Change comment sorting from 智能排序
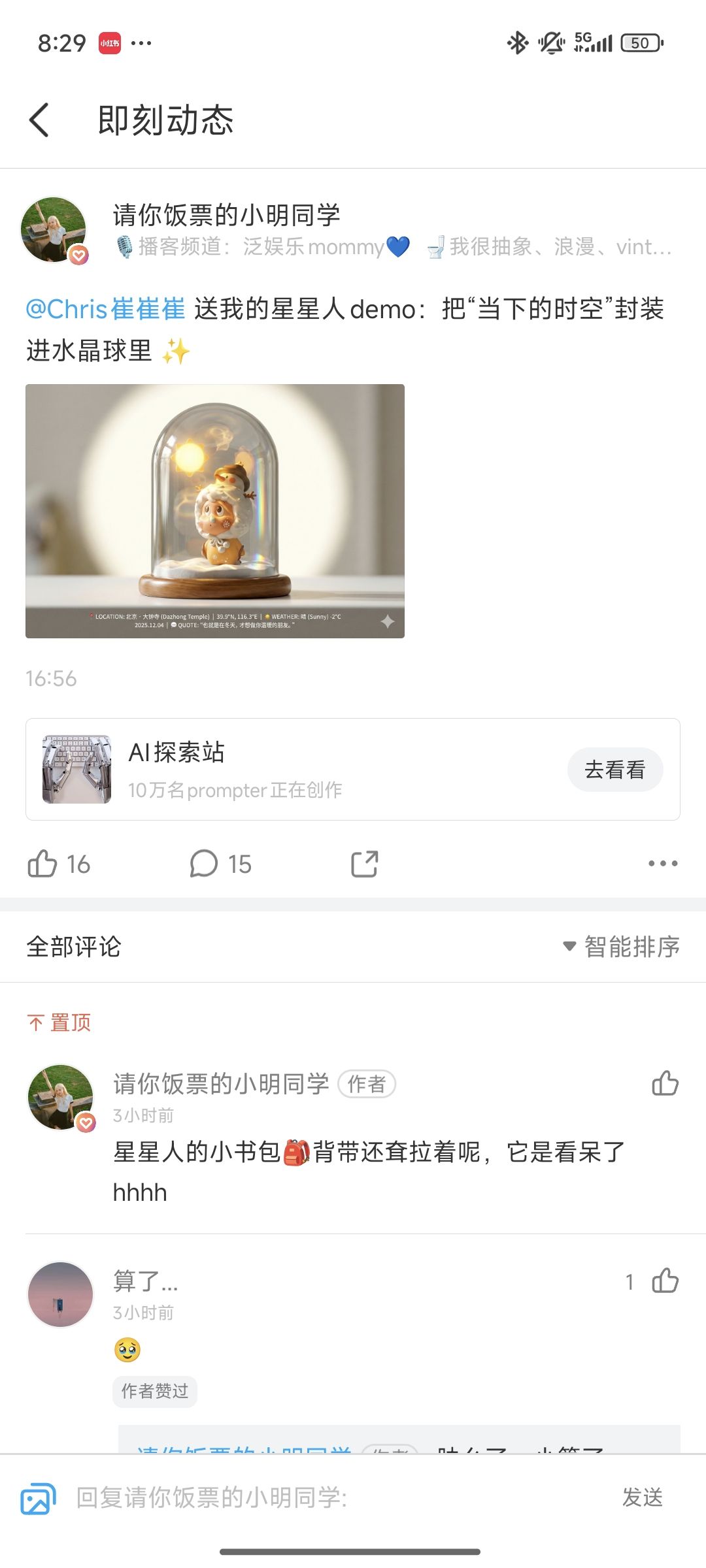The image size is (706, 1568). point(622,947)
